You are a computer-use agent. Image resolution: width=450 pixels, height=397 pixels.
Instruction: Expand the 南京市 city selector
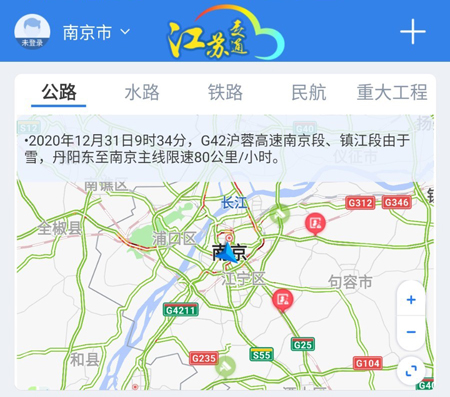(96, 32)
